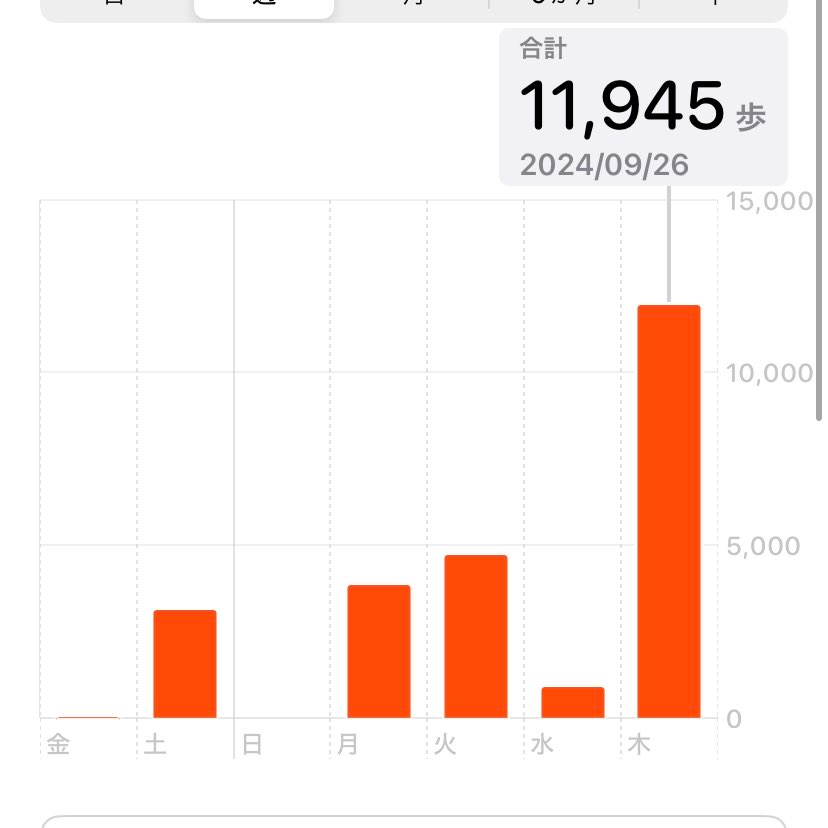Select the Tuesday (火) step bar
The width and height of the screenshot is (828, 828).
[x=476, y=636]
